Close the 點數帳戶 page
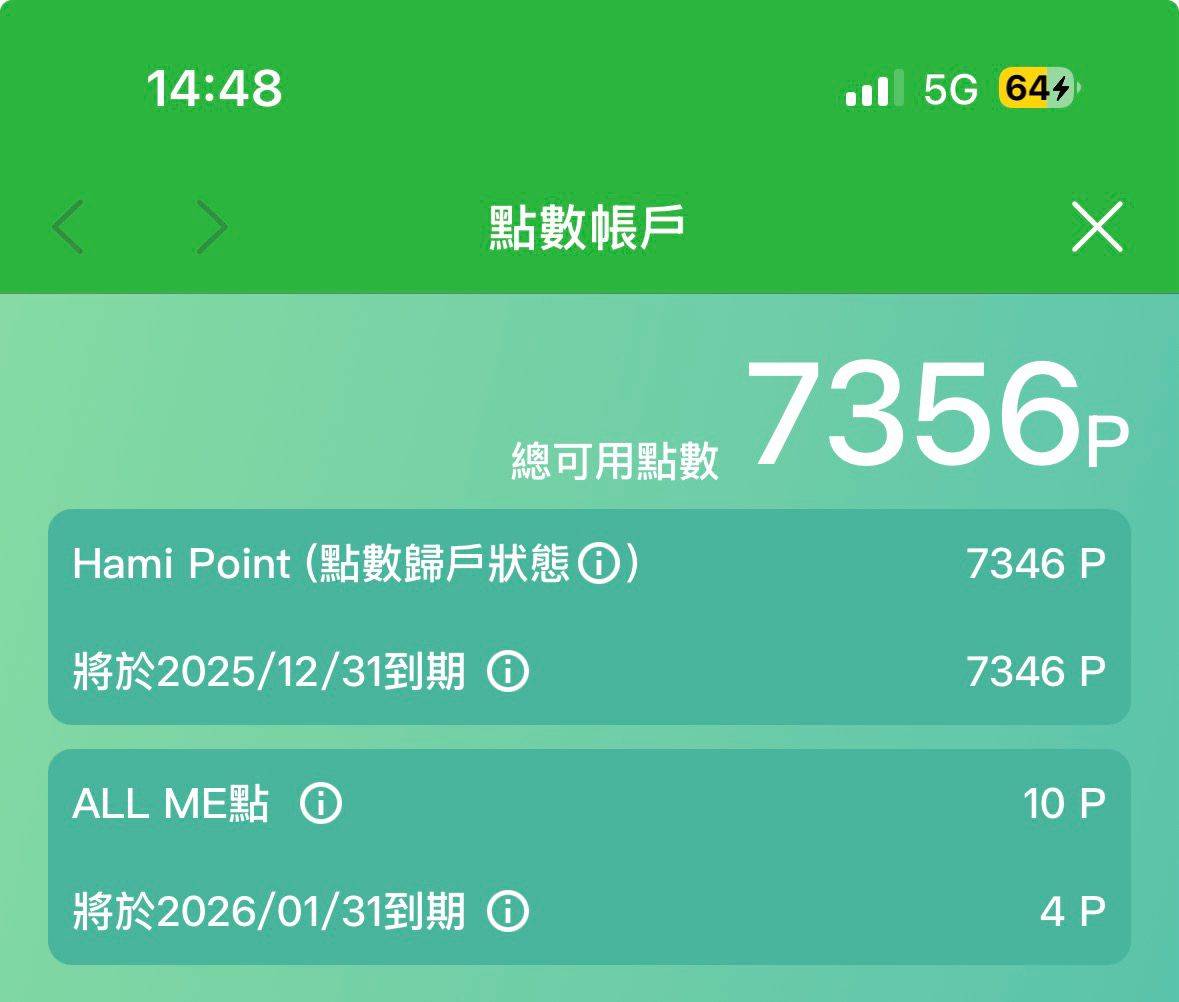1179x1002 pixels. [1097, 226]
